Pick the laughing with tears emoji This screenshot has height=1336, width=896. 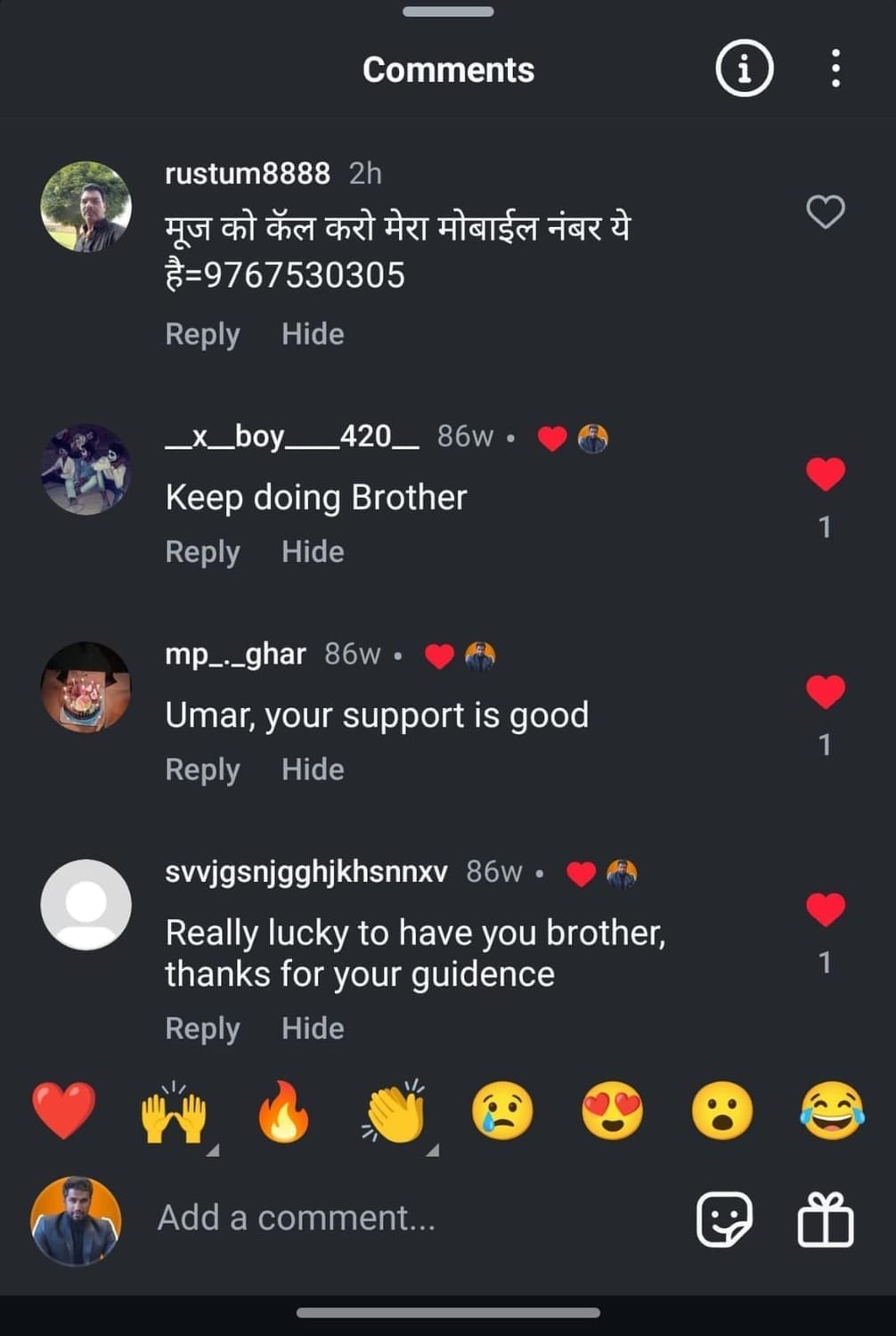click(832, 1112)
